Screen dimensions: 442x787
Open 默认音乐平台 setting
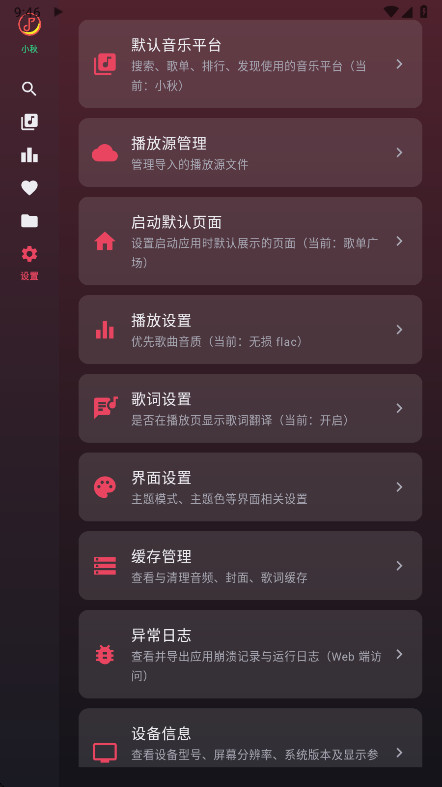coord(250,64)
